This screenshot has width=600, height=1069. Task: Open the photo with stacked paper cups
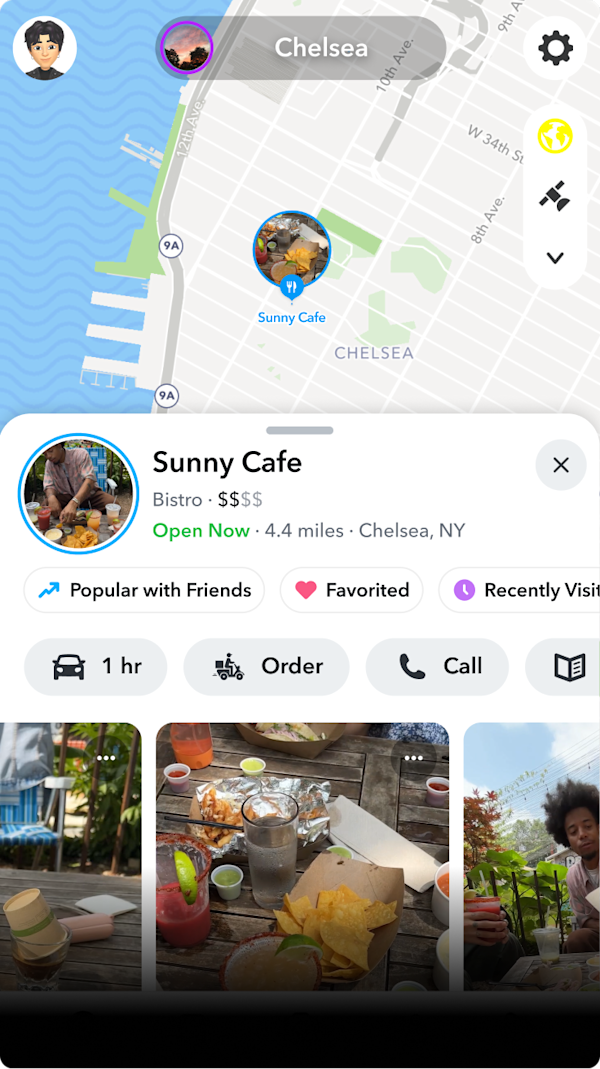[70, 860]
